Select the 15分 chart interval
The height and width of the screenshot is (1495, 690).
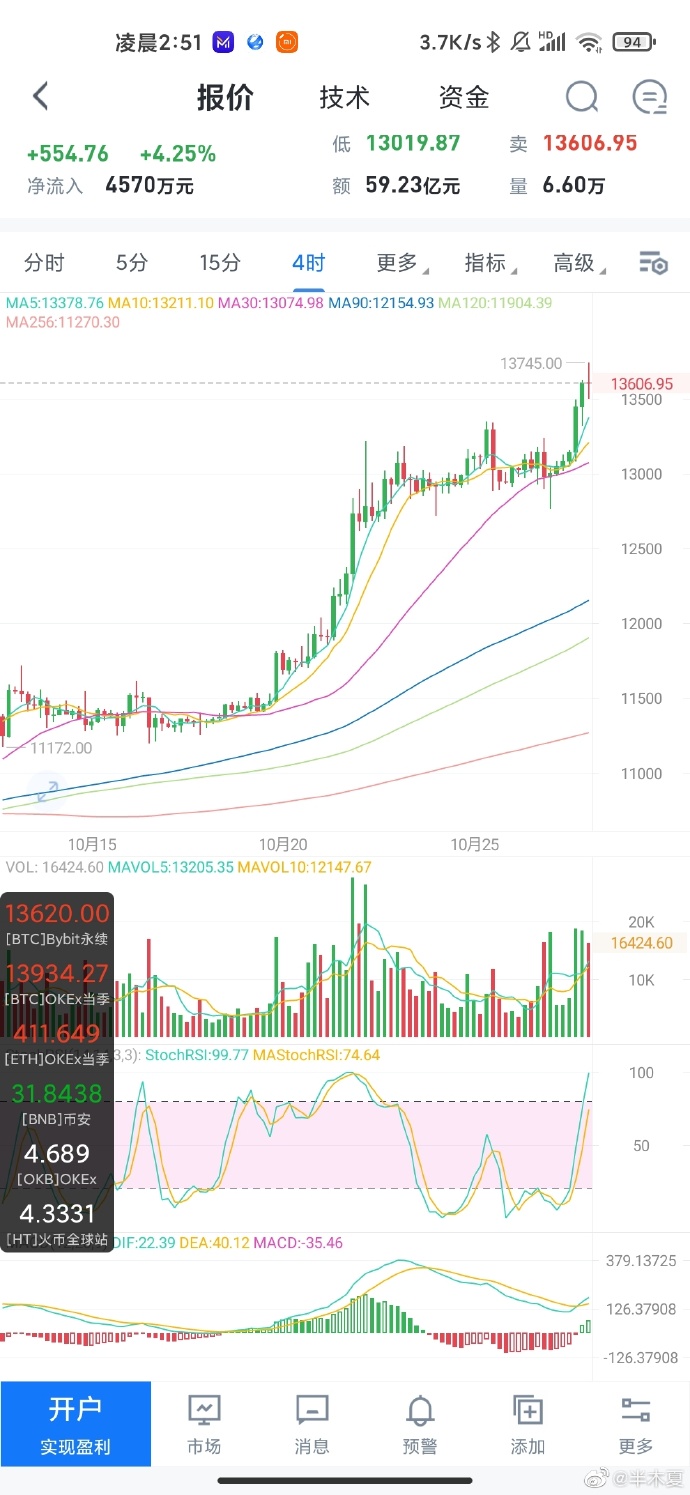tap(220, 263)
